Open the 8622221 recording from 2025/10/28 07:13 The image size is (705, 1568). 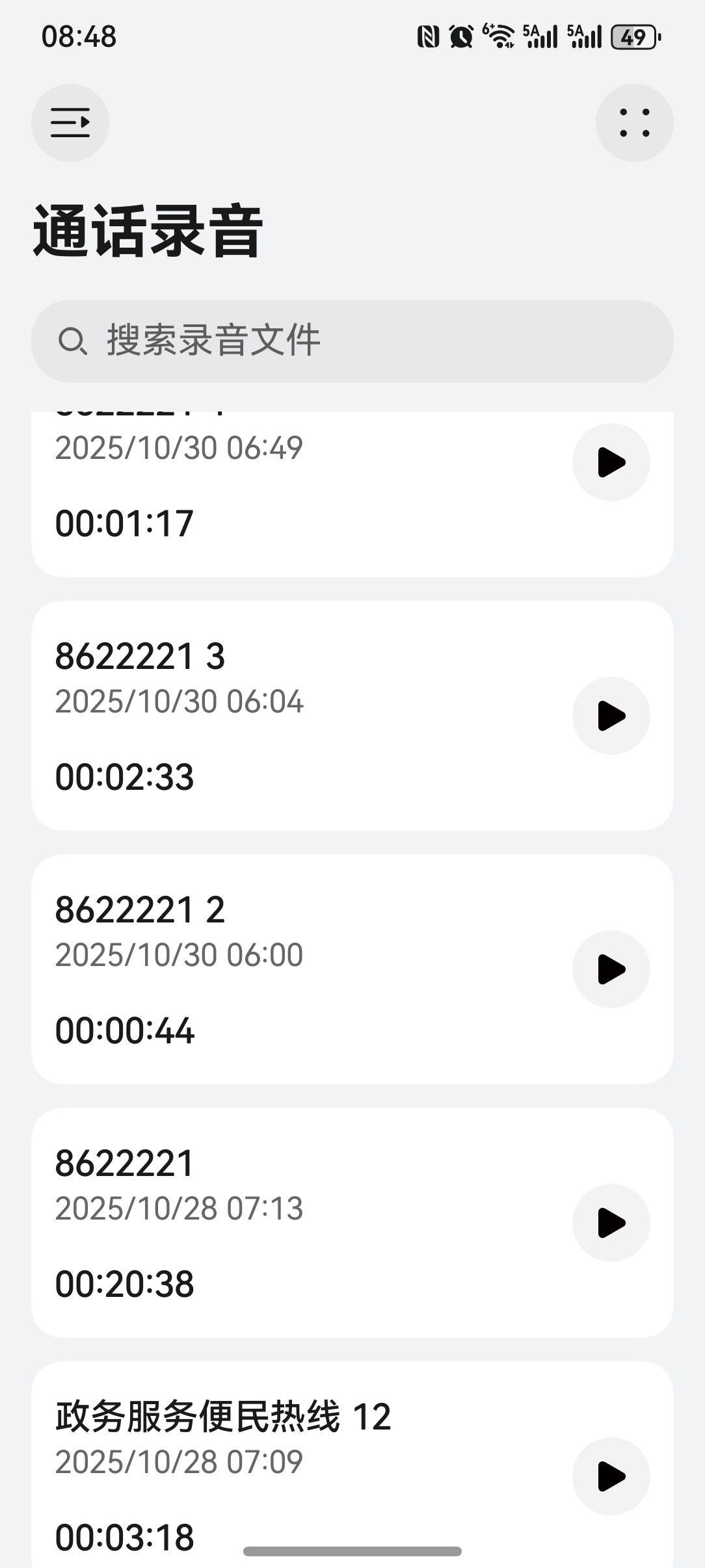[x=293, y=1223]
